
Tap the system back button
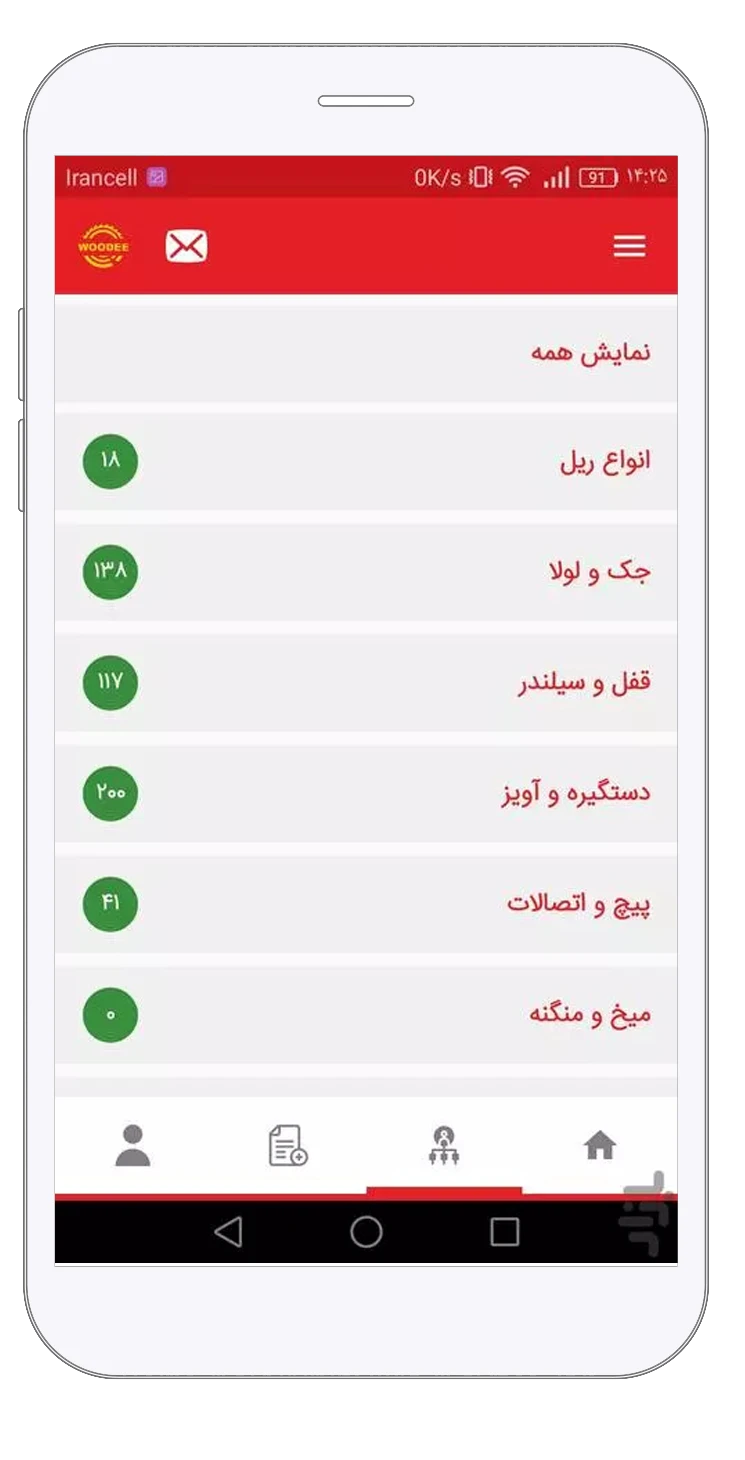(x=228, y=1232)
